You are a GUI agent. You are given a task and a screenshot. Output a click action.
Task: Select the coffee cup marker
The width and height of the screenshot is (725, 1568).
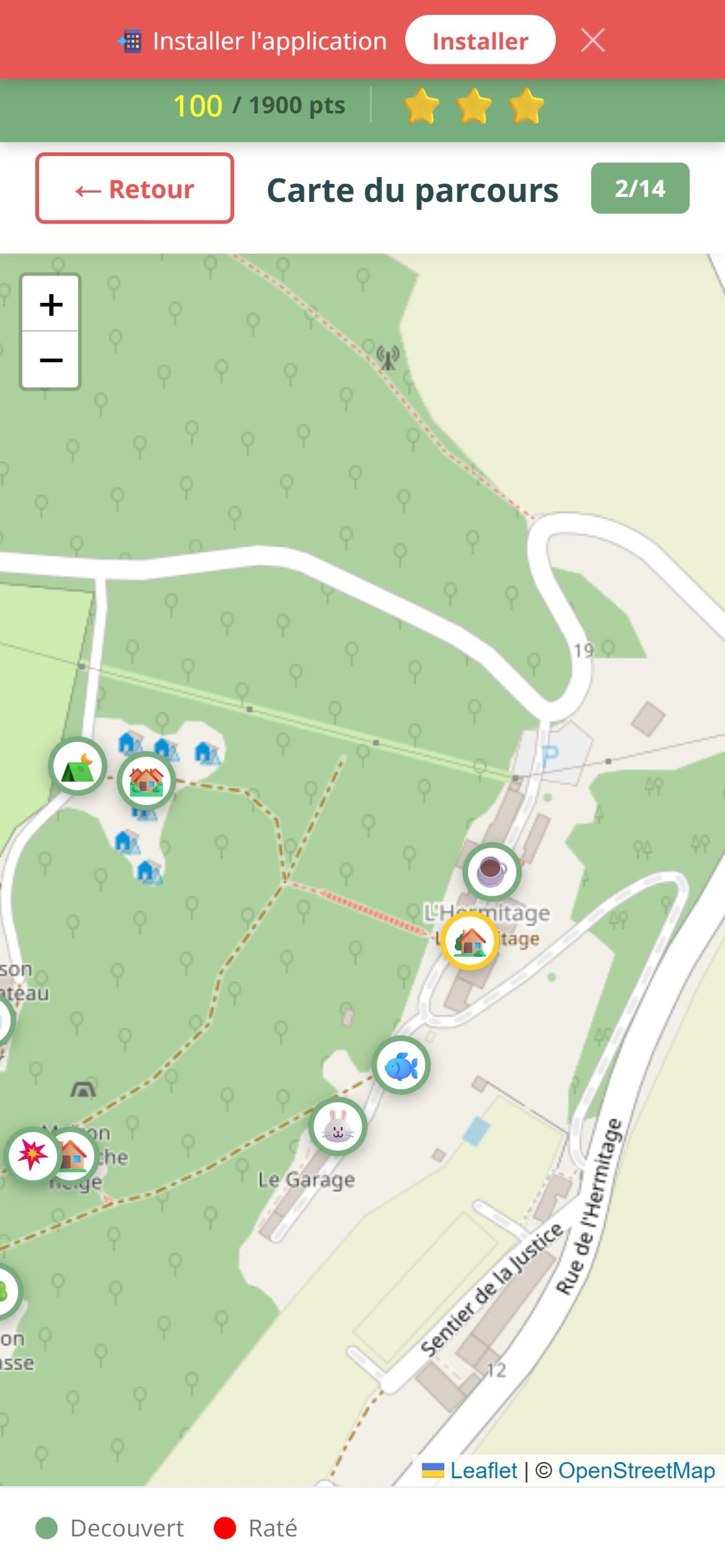tap(492, 872)
